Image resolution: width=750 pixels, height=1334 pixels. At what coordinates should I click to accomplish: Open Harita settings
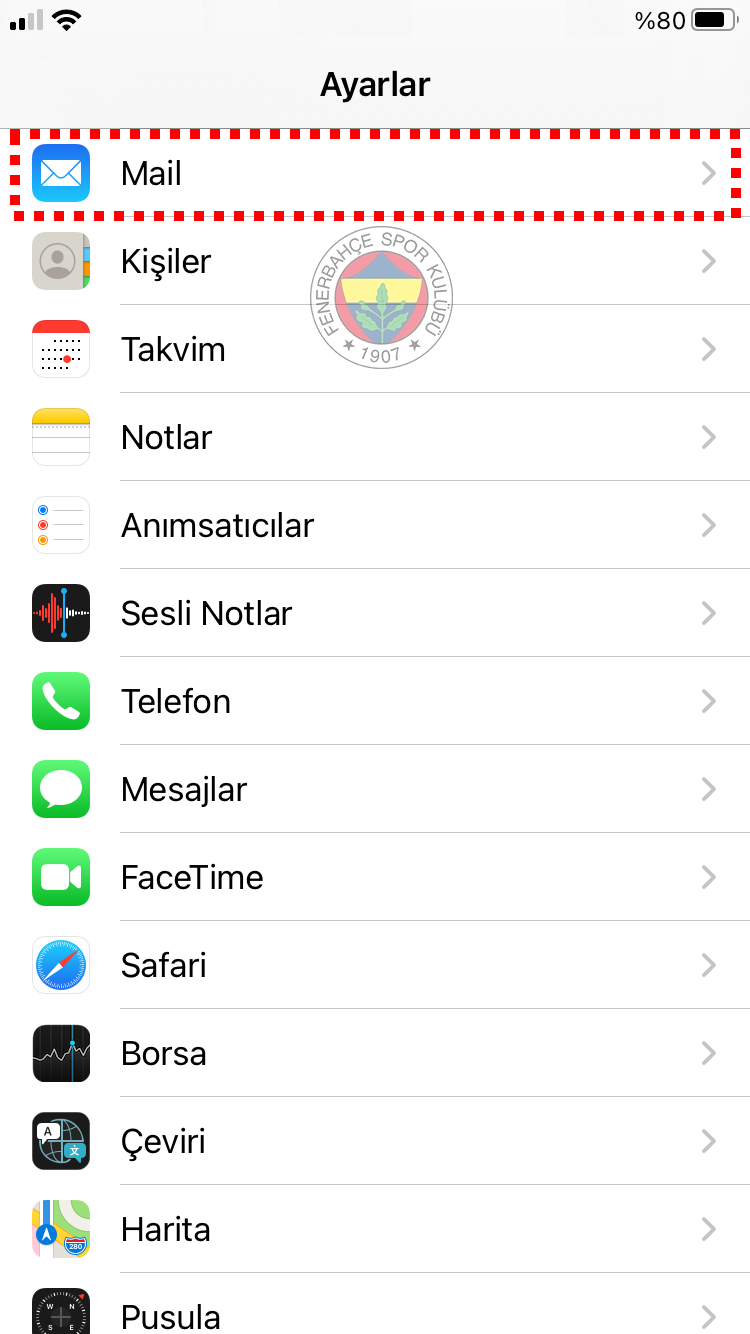coord(375,1229)
